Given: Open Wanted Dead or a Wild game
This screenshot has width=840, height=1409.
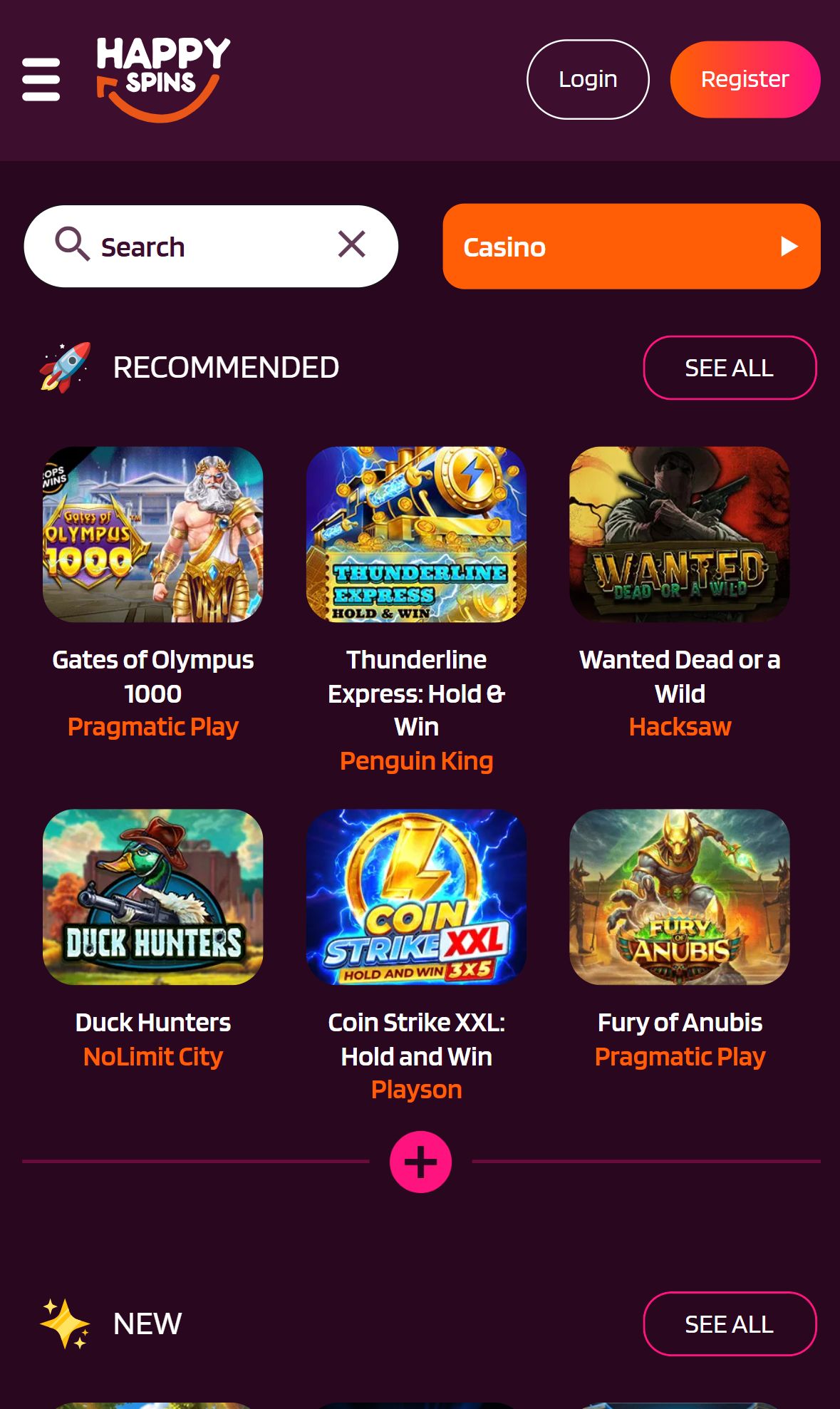Looking at the screenshot, I should pyautogui.click(x=680, y=535).
